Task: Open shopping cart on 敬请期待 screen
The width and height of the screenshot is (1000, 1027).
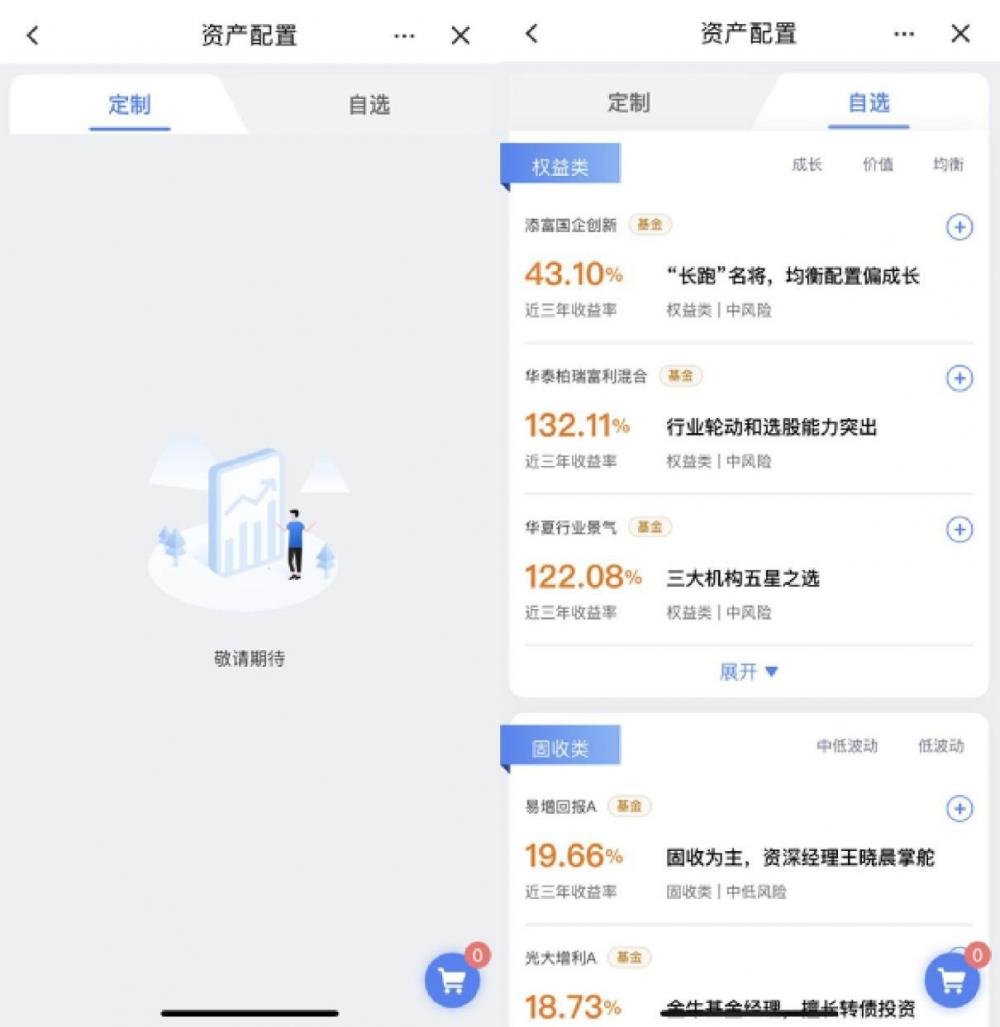Action: coord(452,980)
